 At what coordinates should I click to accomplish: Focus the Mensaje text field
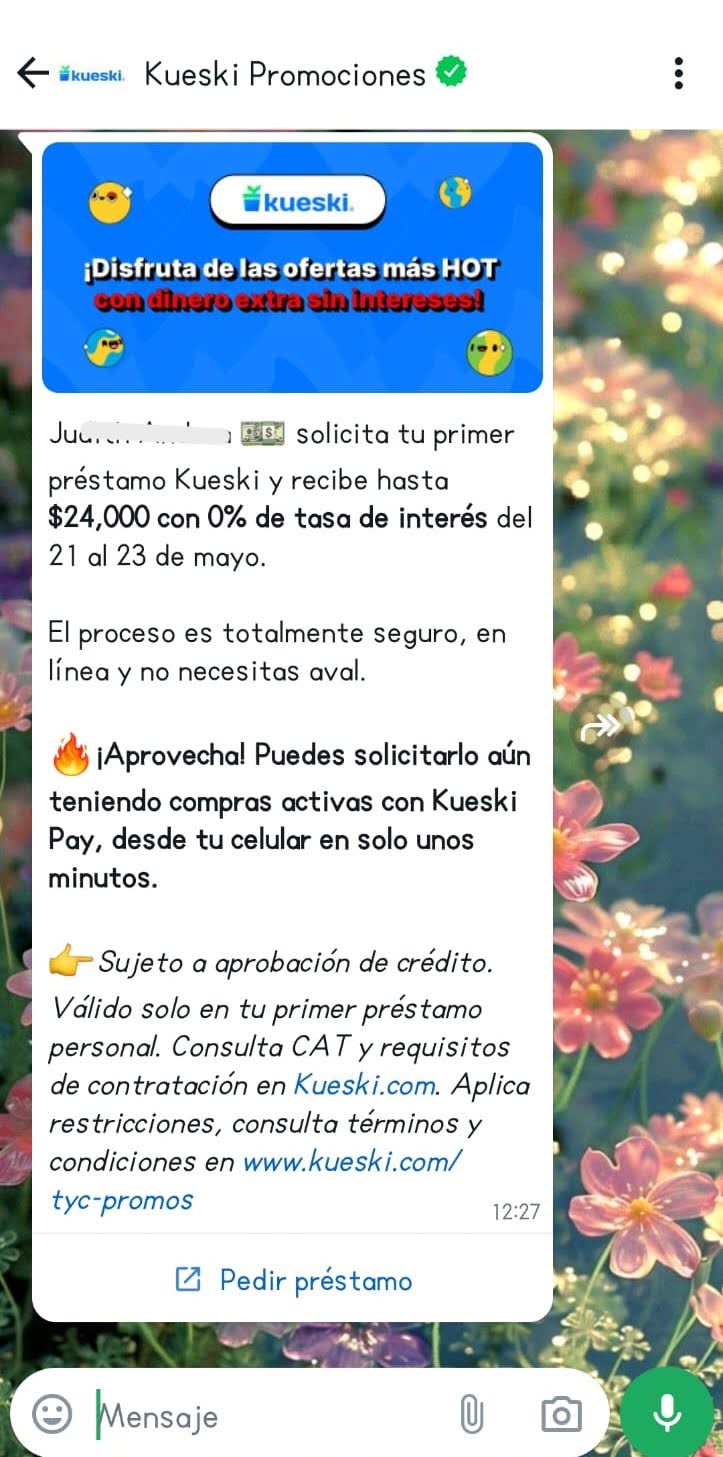[270, 1416]
